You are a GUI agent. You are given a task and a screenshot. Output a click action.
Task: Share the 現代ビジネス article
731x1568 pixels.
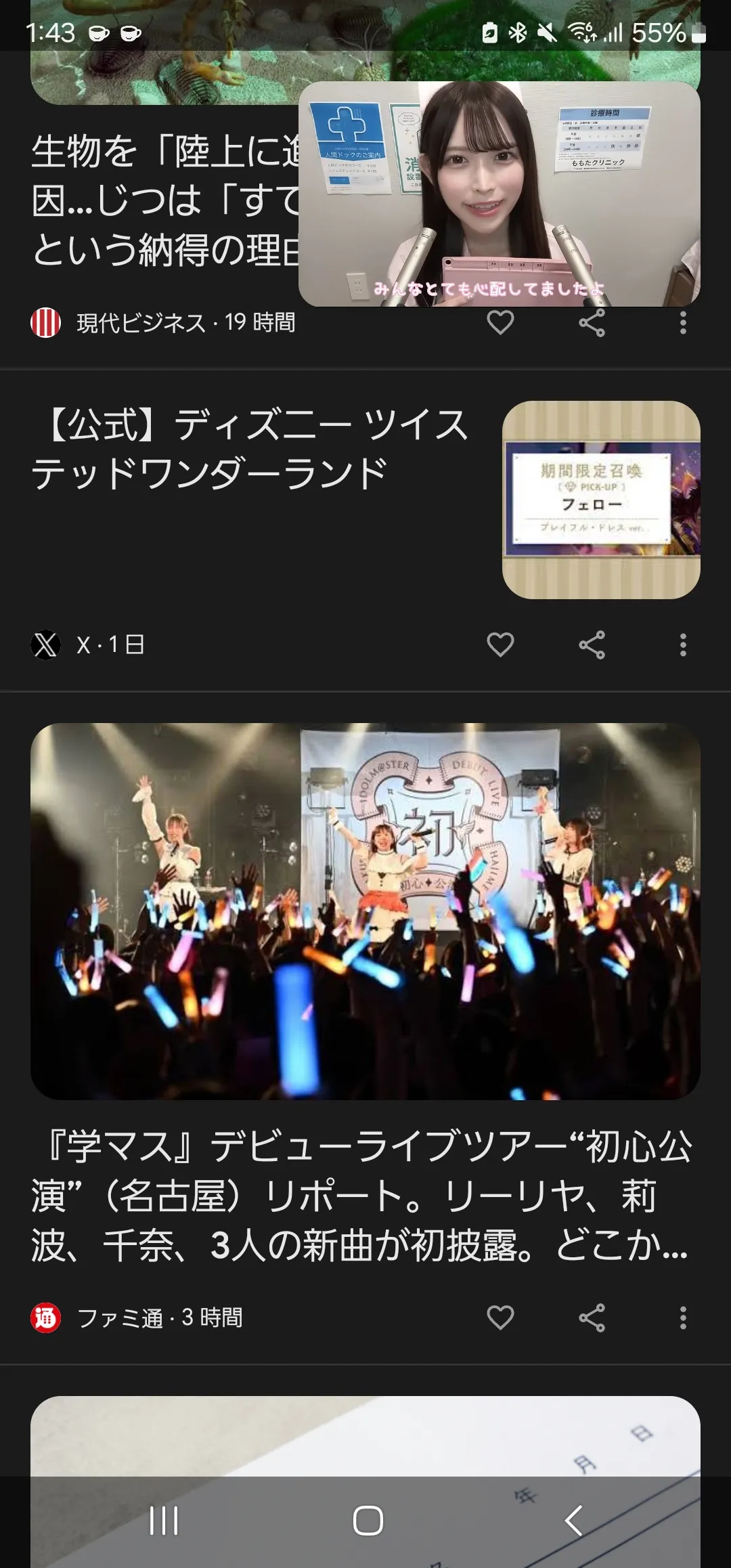(x=592, y=322)
